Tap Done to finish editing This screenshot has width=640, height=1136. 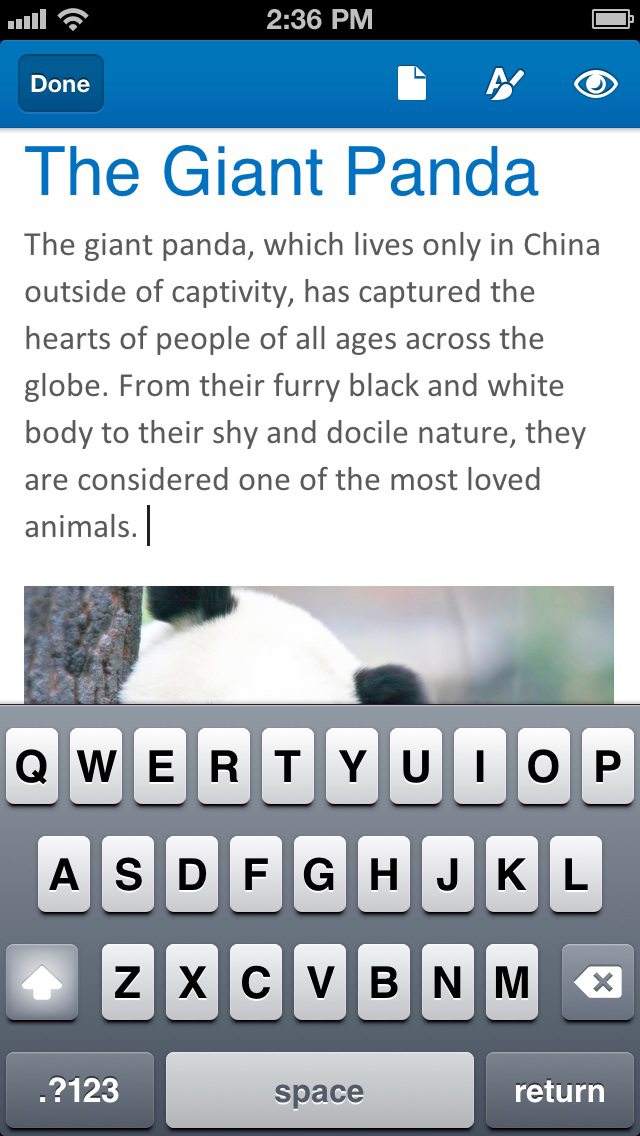(60, 84)
